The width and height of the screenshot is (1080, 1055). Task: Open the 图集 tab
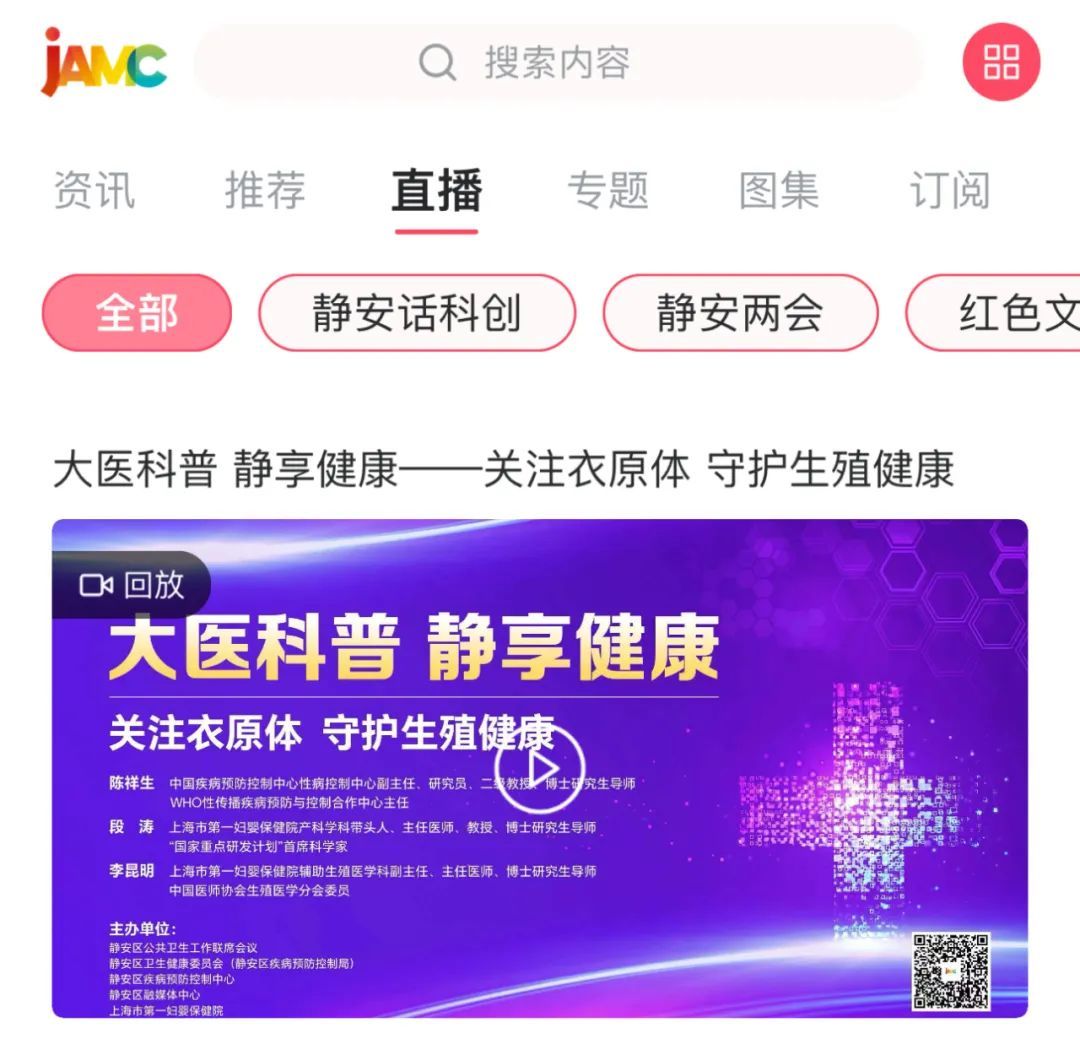(x=779, y=190)
